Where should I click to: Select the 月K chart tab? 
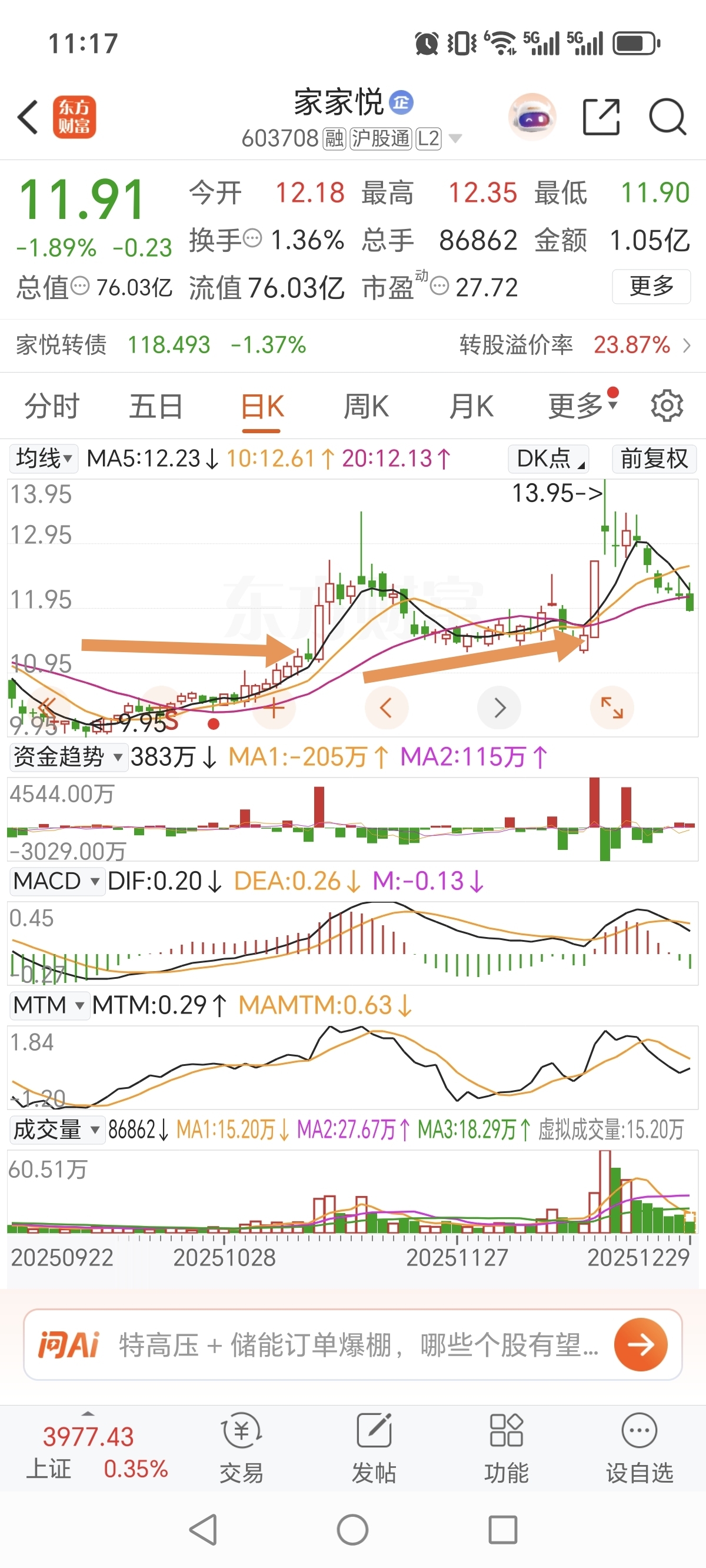click(471, 406)
